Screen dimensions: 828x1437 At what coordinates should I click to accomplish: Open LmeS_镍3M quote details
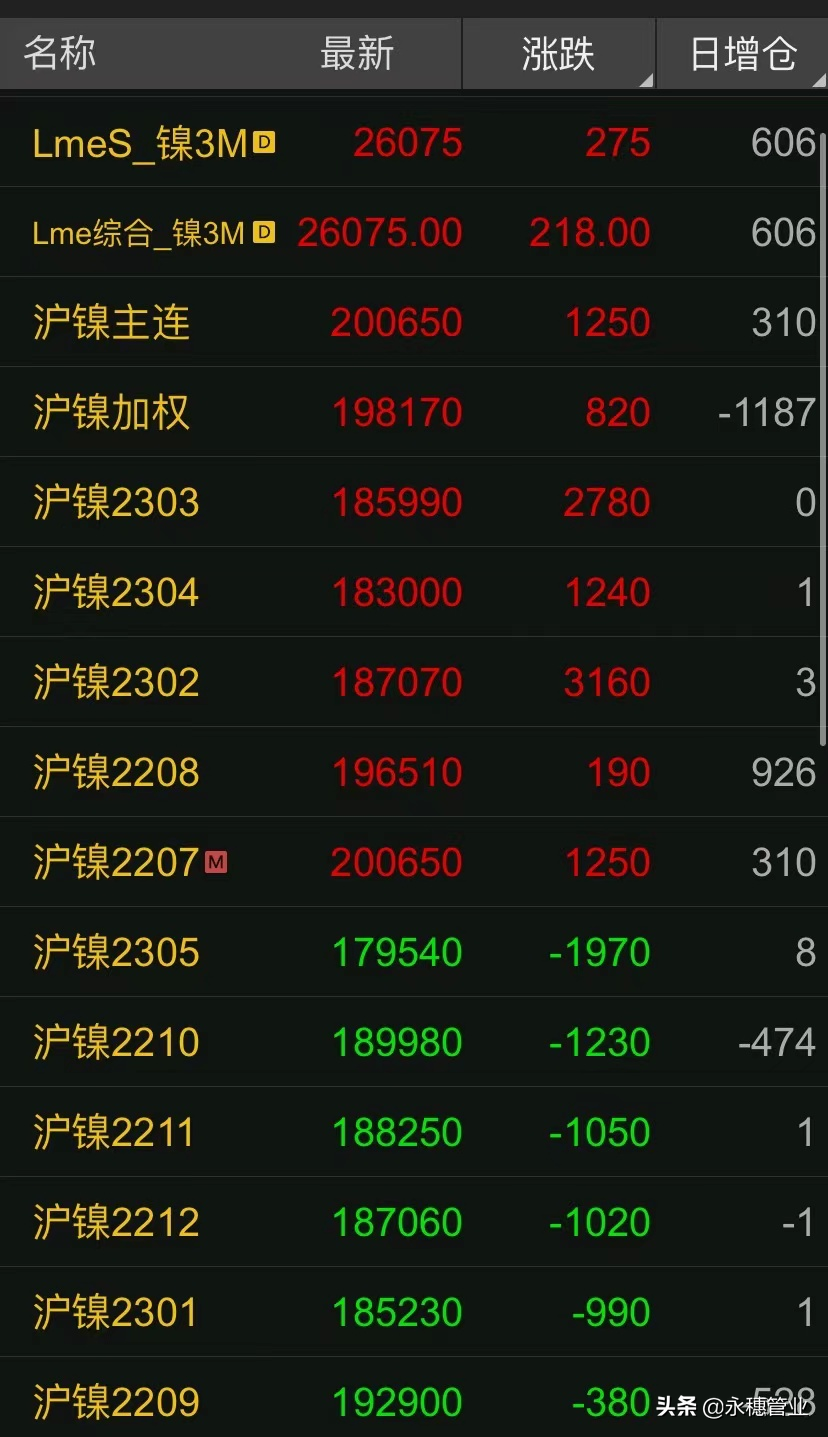click(414, 142)
